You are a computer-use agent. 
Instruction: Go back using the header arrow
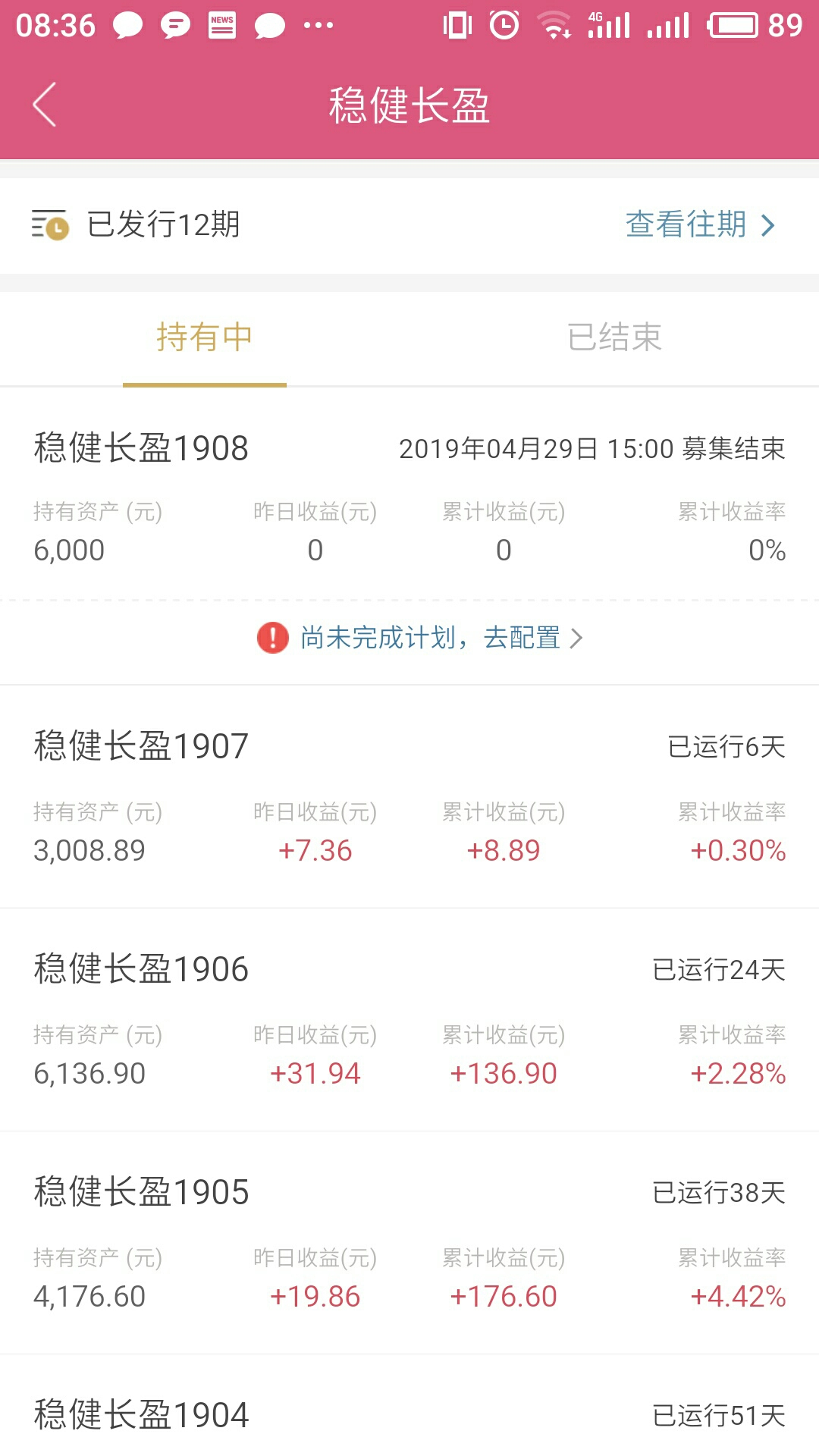coord(45,105)
